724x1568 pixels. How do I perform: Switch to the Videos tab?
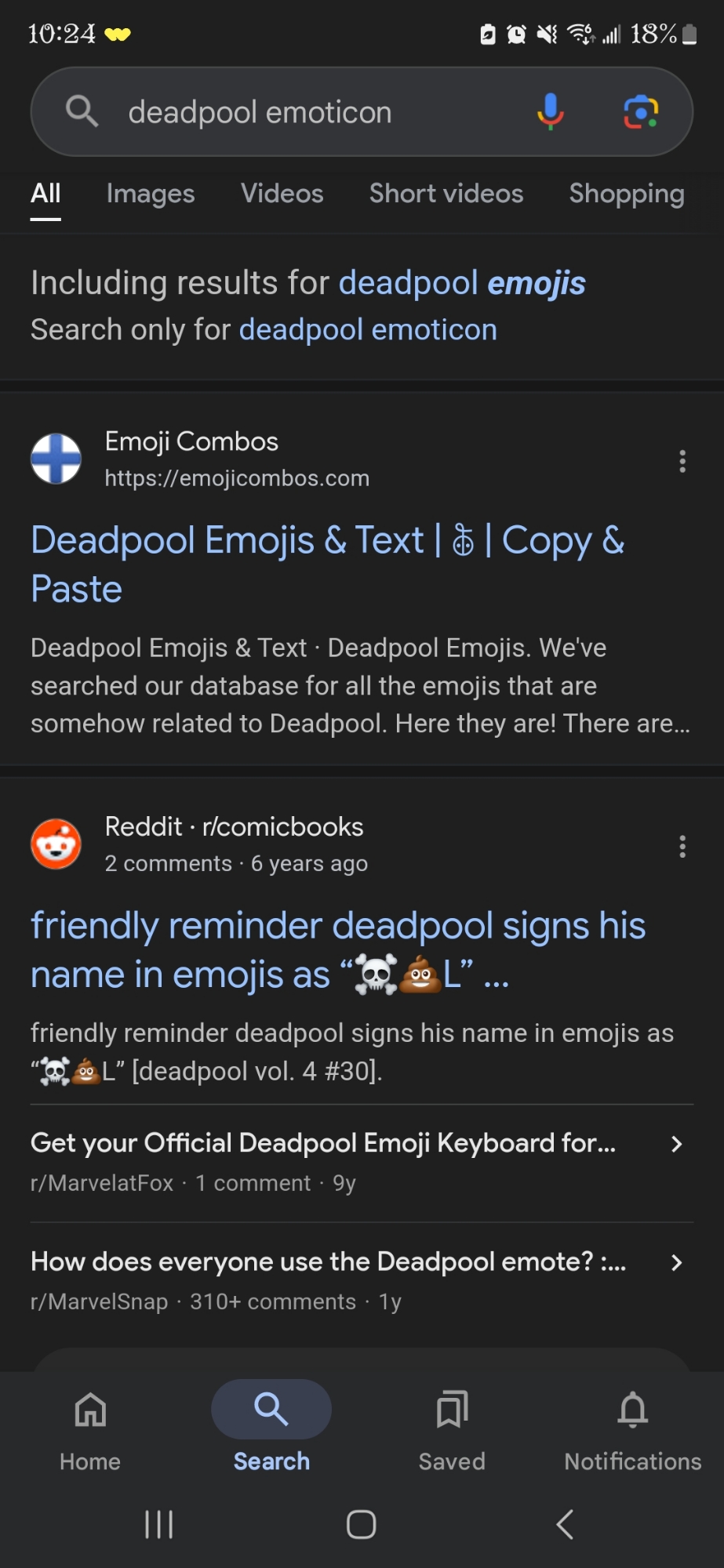pyautogui.click(x=282, y=194)
